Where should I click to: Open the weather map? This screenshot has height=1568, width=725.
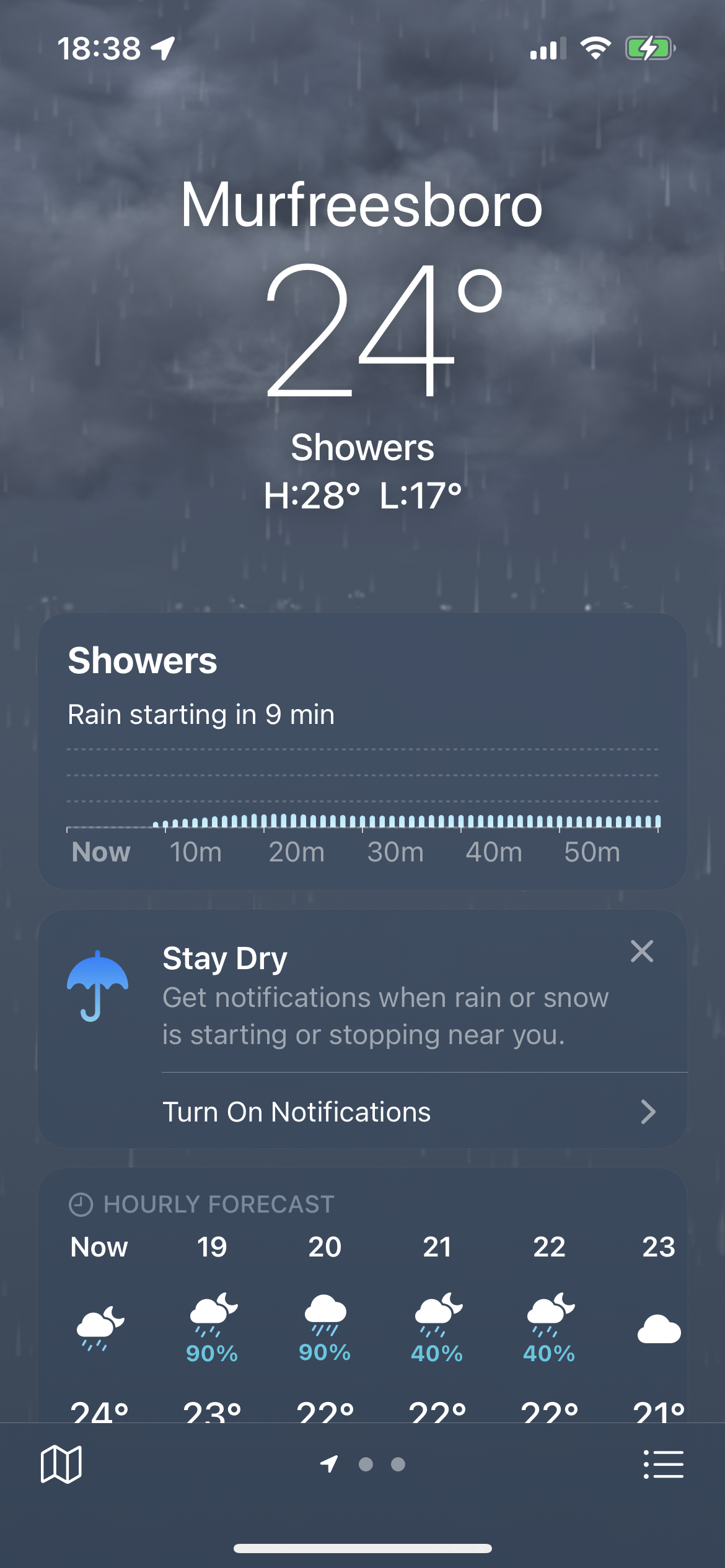point(61,1464)
